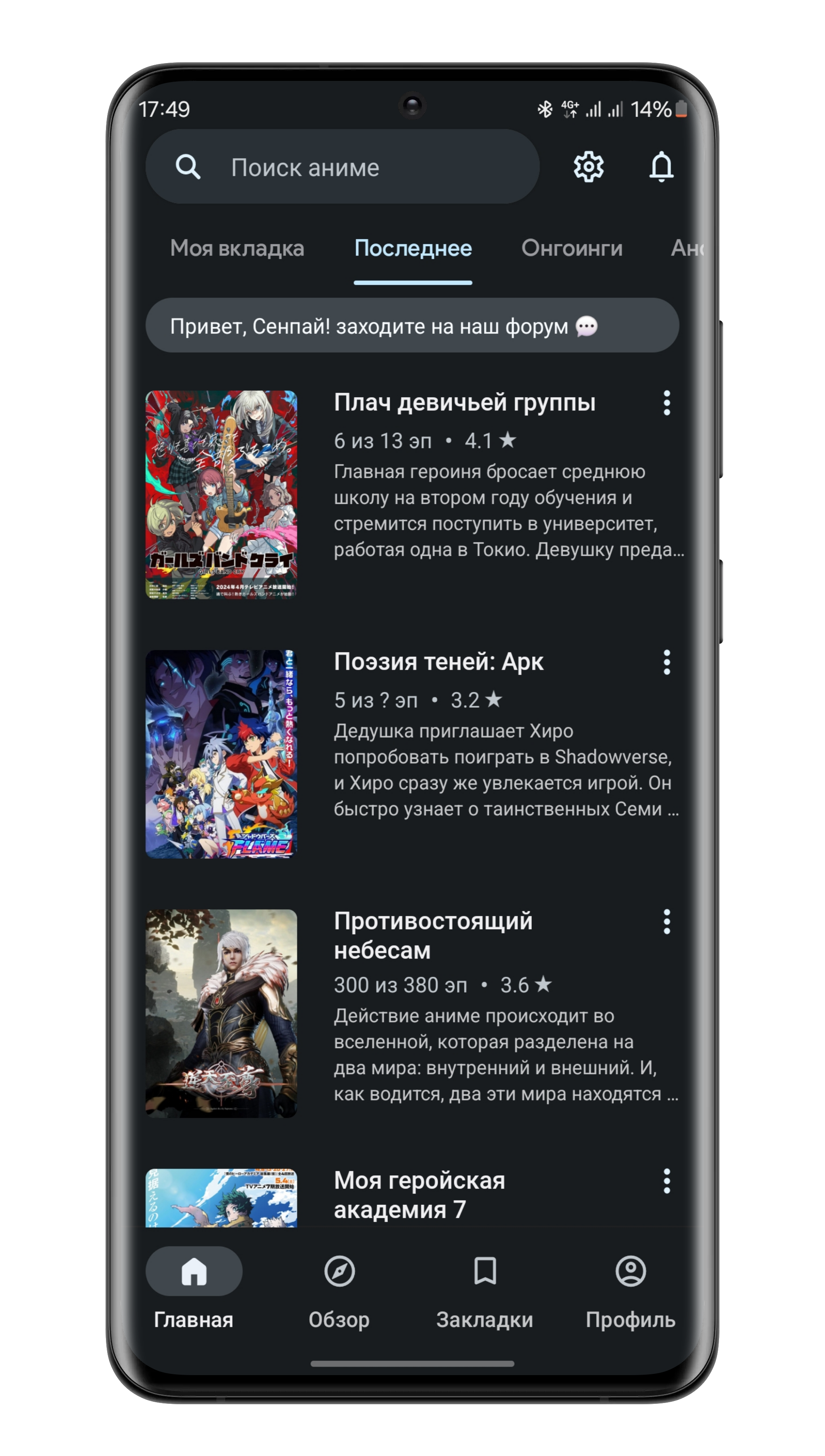
Task: Switch to the Онгоинги tab
Action: tap(571, 248)
